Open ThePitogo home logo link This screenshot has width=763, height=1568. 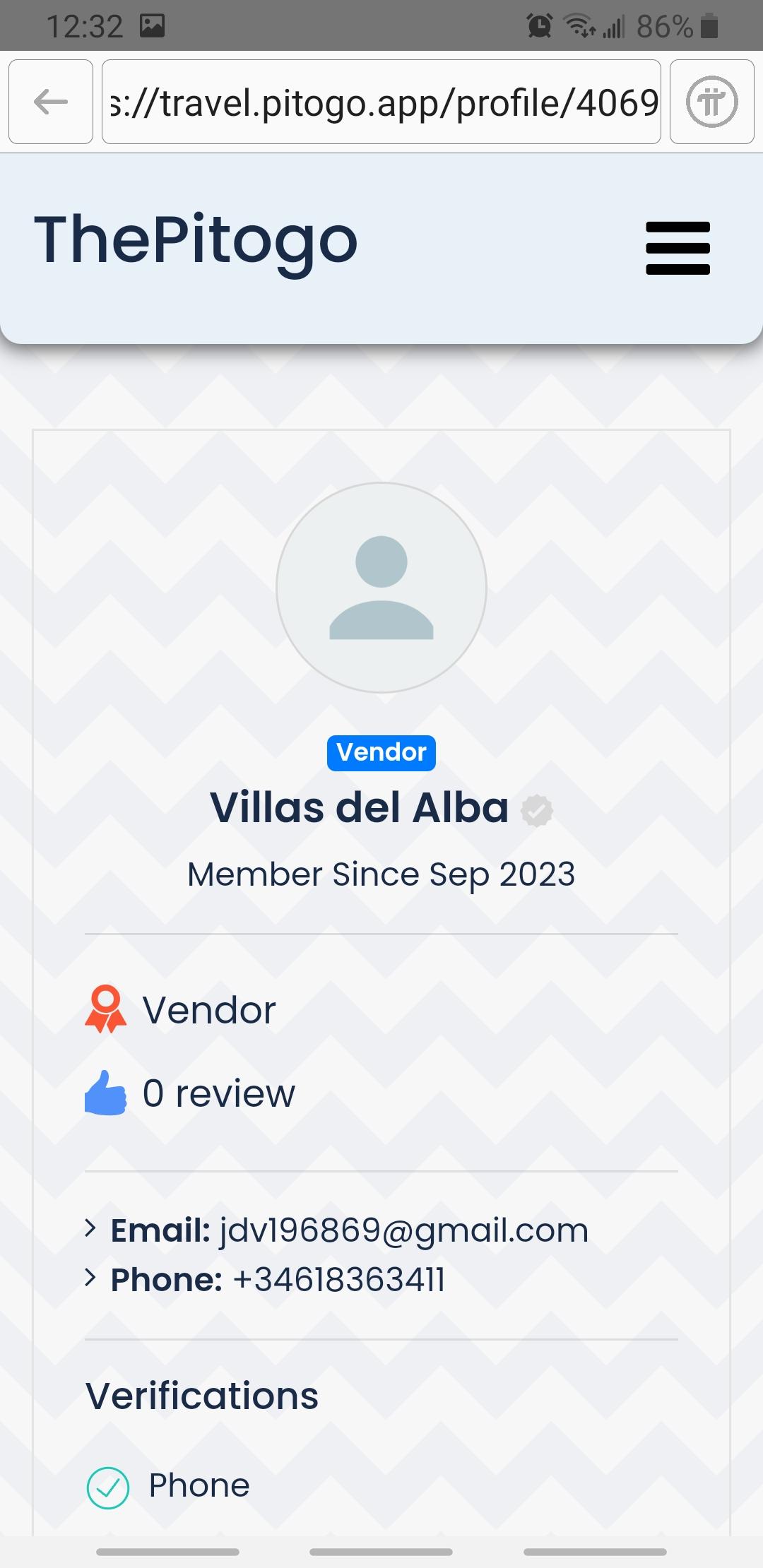click(196, 241)
